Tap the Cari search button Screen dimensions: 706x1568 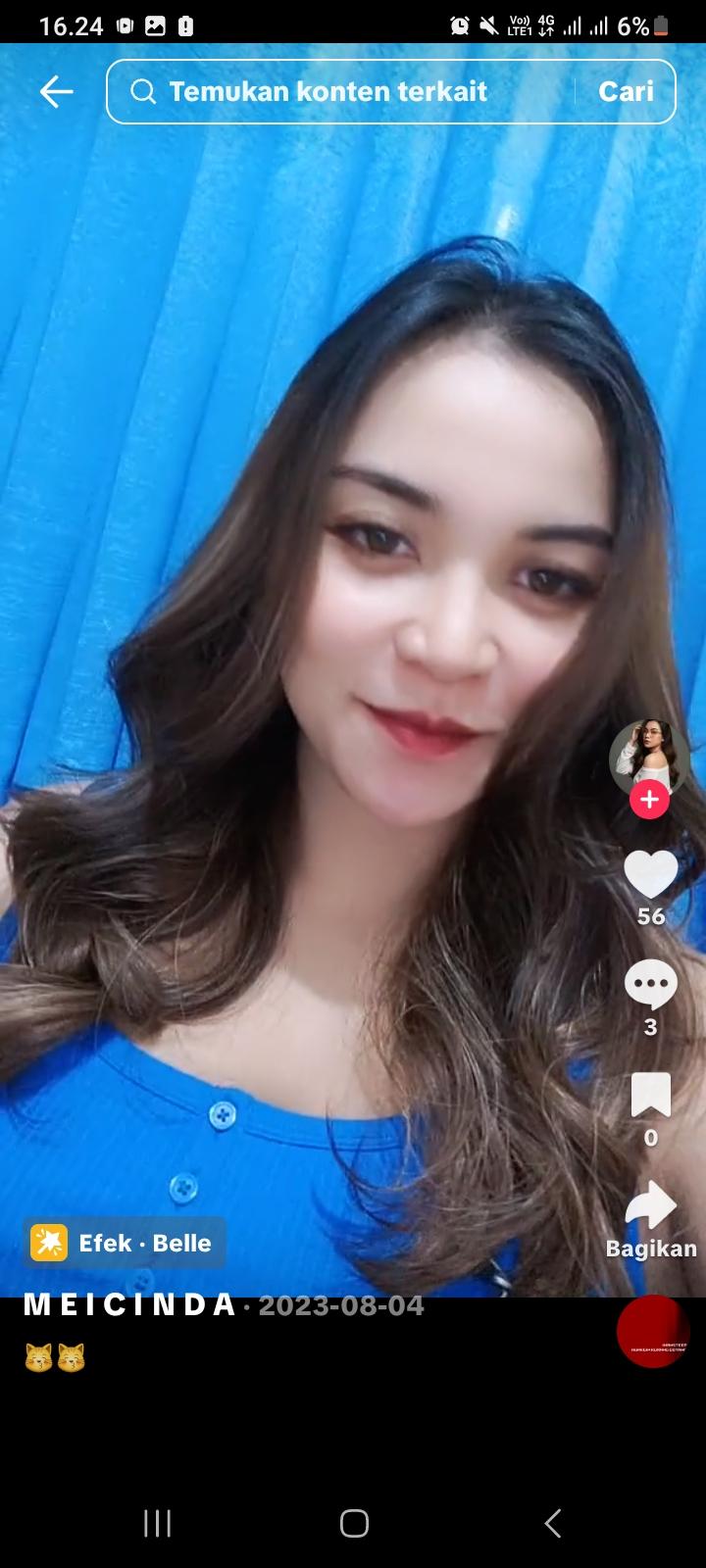pyautogui.click(x=626, y=92)
